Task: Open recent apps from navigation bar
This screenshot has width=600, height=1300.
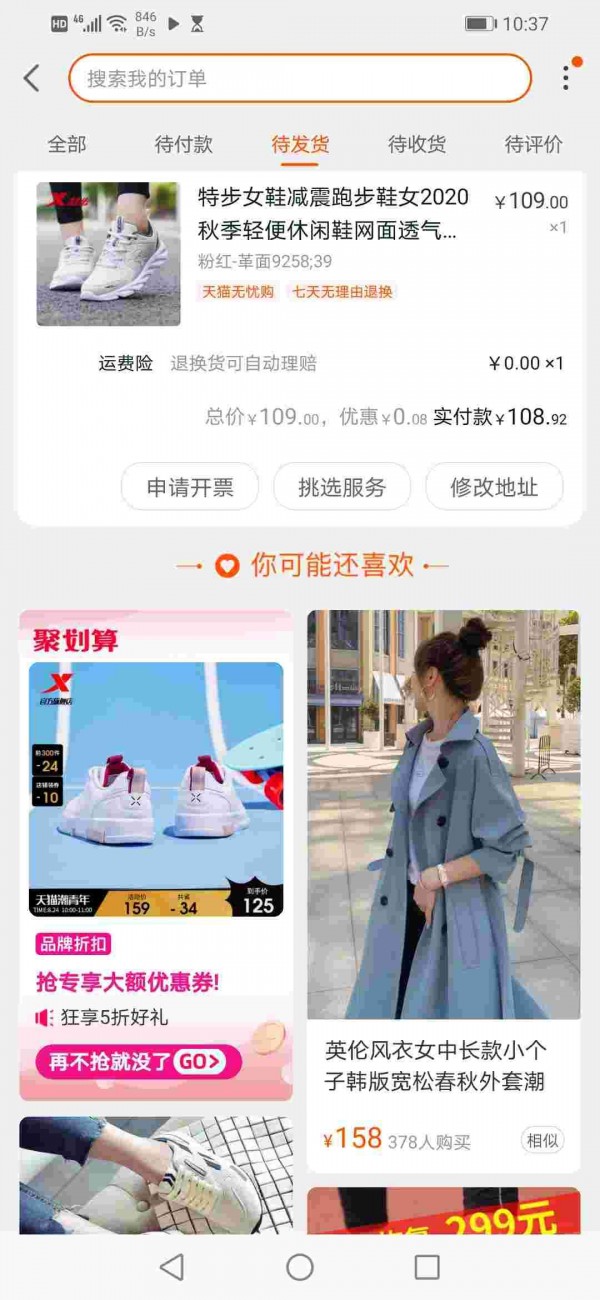Action: click(x=427, y=1267)
